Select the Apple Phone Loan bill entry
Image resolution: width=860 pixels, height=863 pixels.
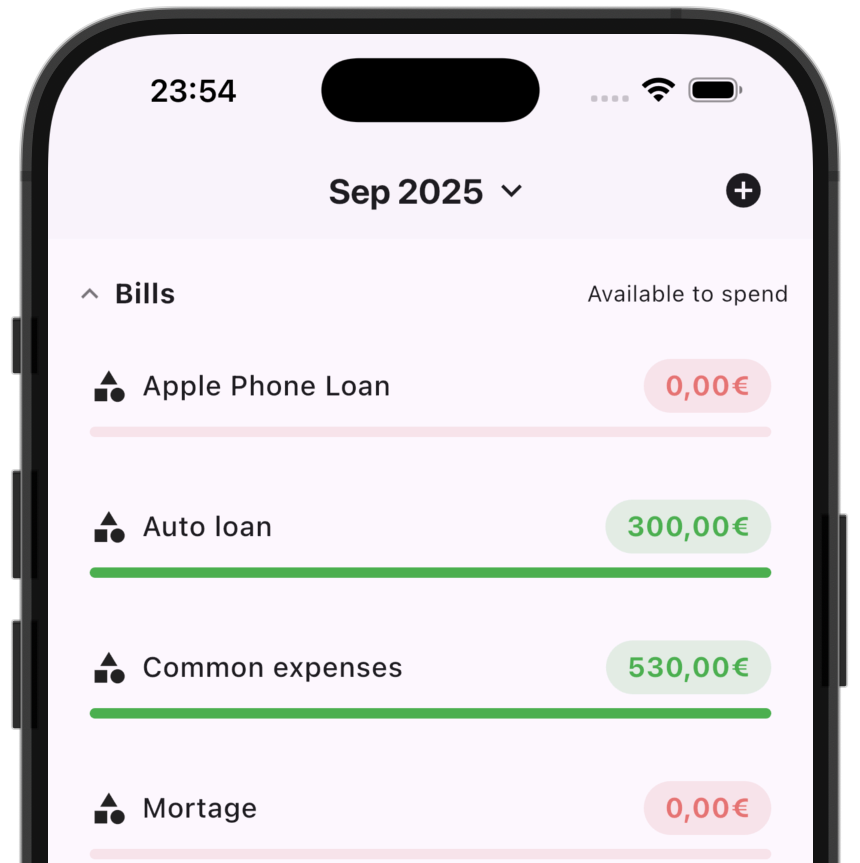click(x=267, y=386)
